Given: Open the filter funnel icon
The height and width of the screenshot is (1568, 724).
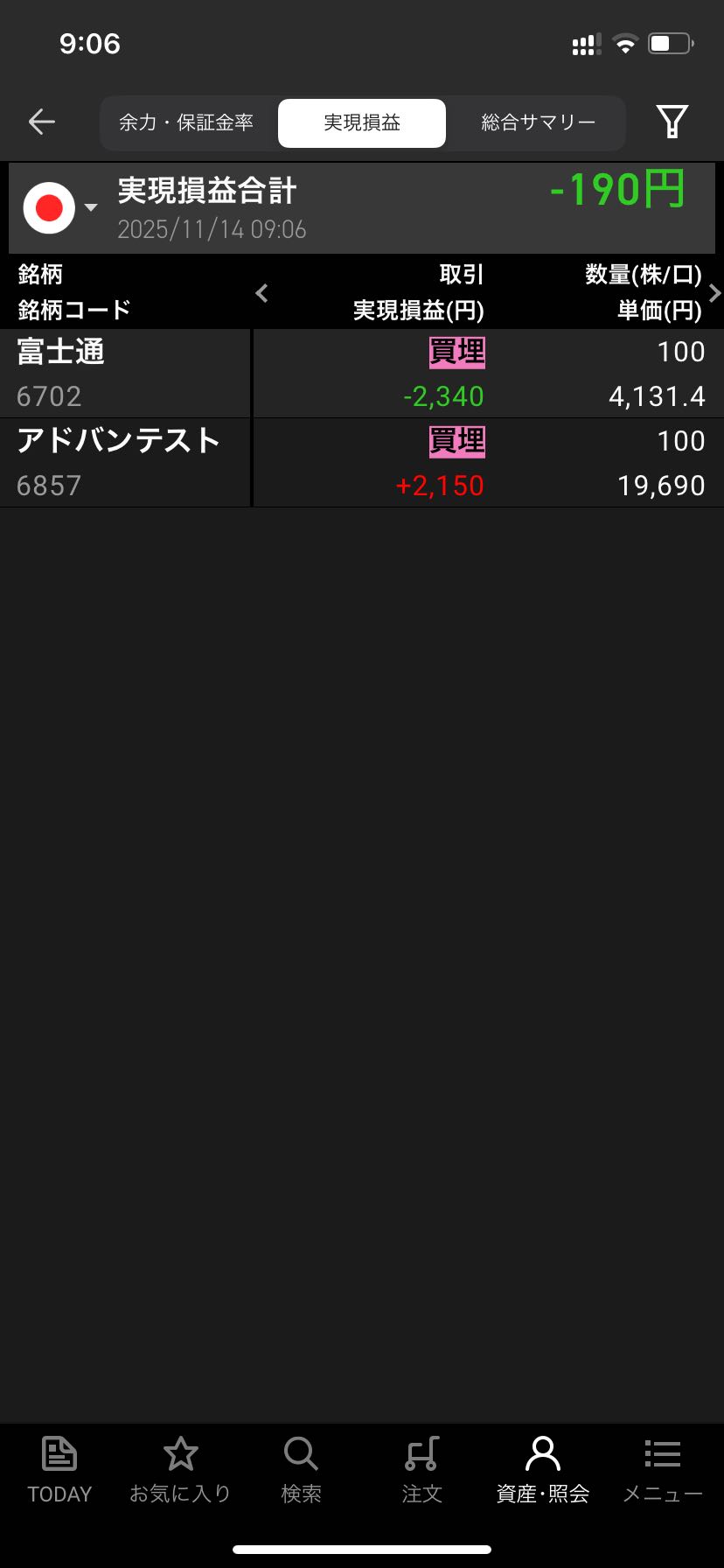Looking at the screenshot, I should [x=672, y=122].
